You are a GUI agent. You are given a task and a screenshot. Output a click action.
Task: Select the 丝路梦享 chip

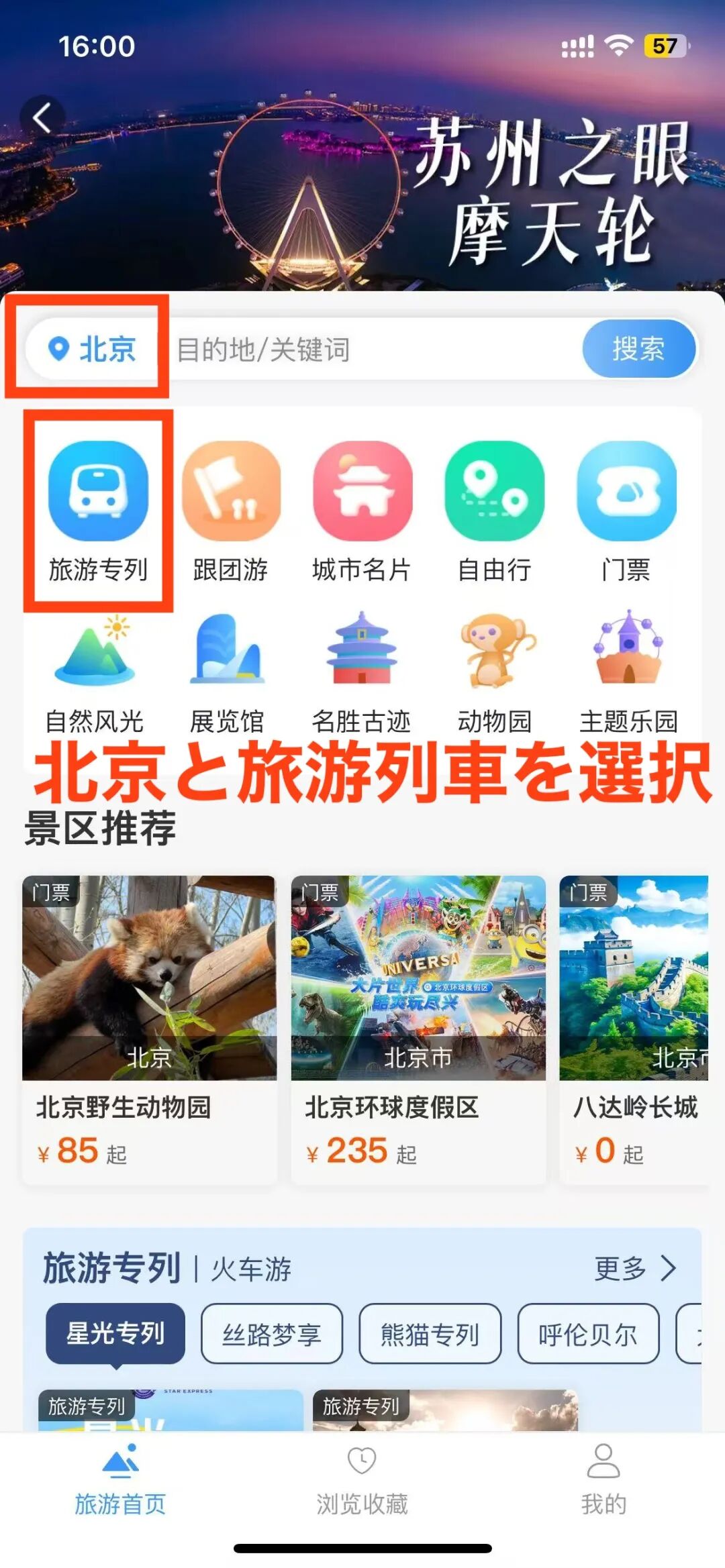(x=272, y=1334)
